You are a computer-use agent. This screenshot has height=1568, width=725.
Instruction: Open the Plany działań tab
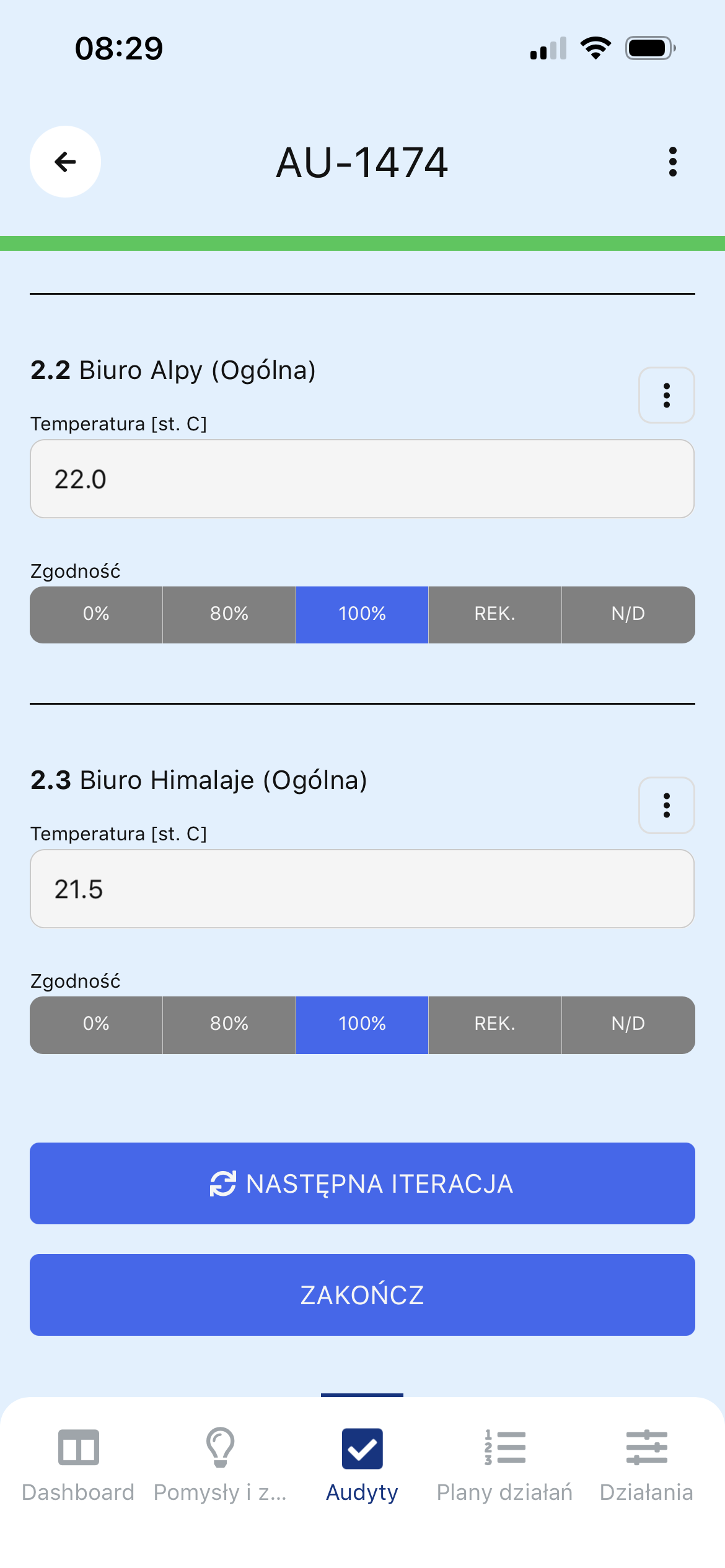point(504,1464)
